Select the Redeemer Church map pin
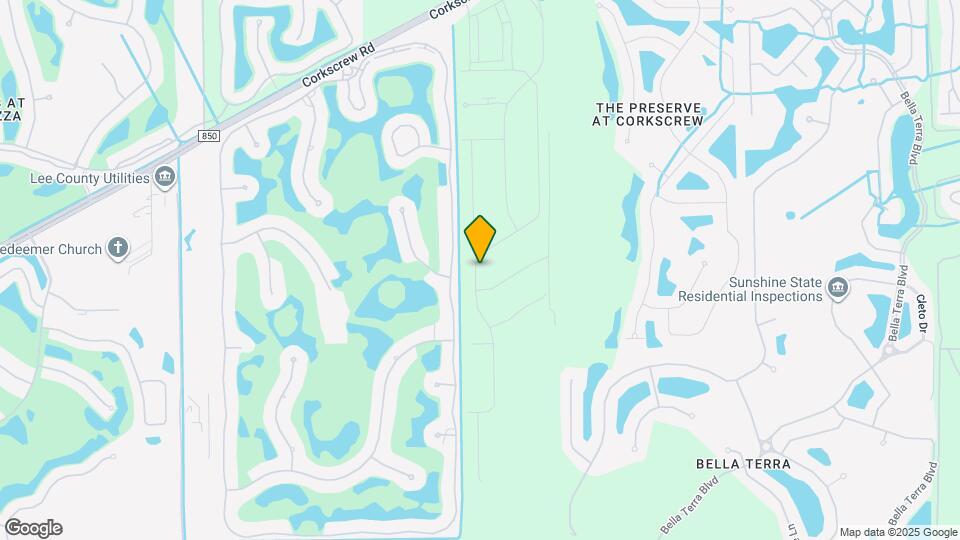This screenshot has width=960, height=540. pos(119,248)
